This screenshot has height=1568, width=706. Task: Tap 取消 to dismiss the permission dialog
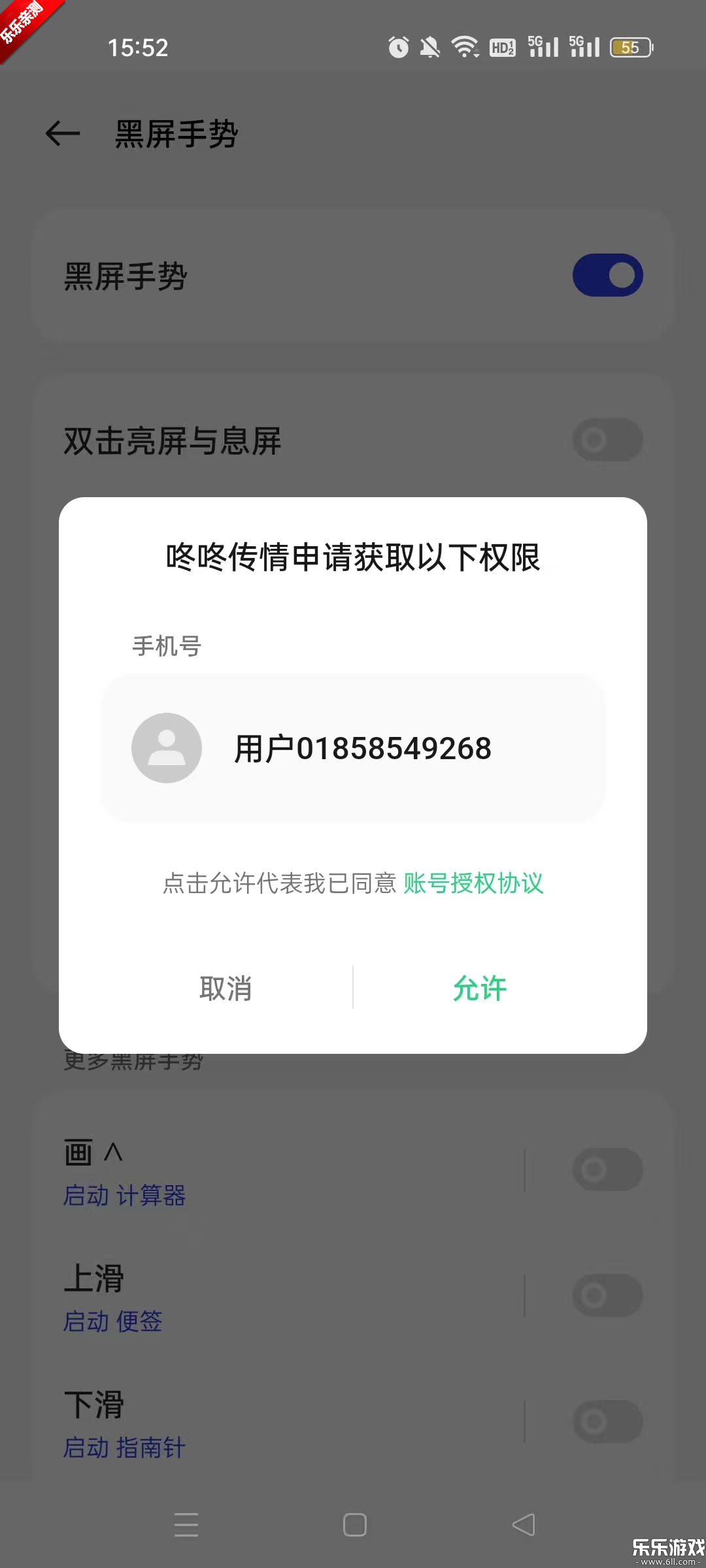pos(226,988)
